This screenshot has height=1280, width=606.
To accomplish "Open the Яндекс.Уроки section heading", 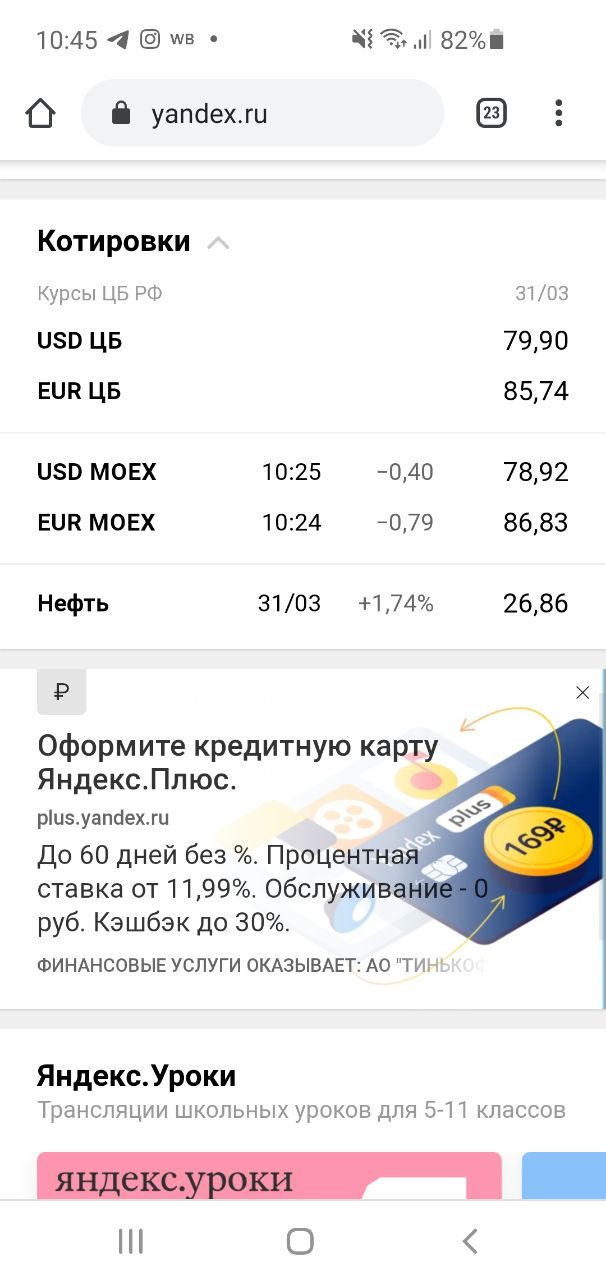I will coord(137,1076).
